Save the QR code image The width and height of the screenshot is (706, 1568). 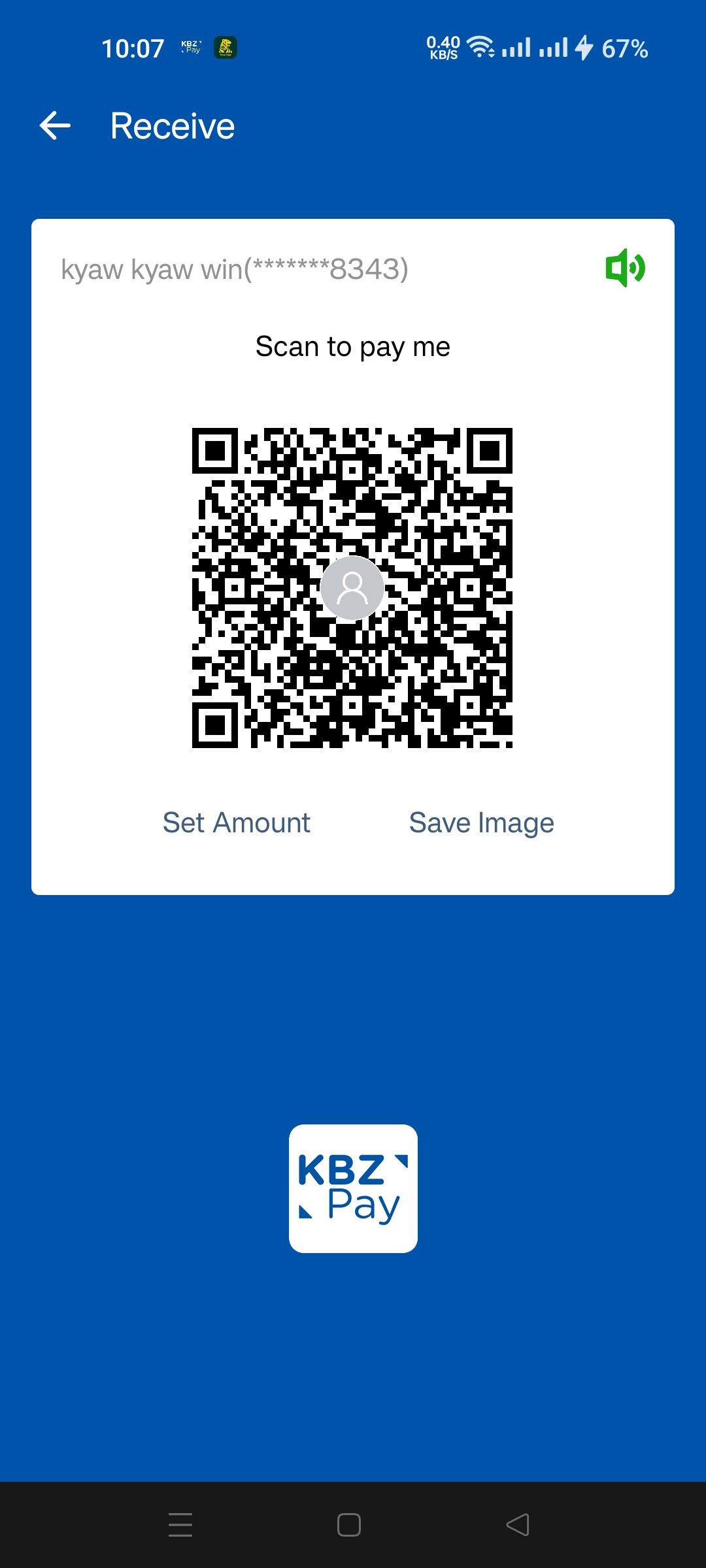click(x=481, y=823)
